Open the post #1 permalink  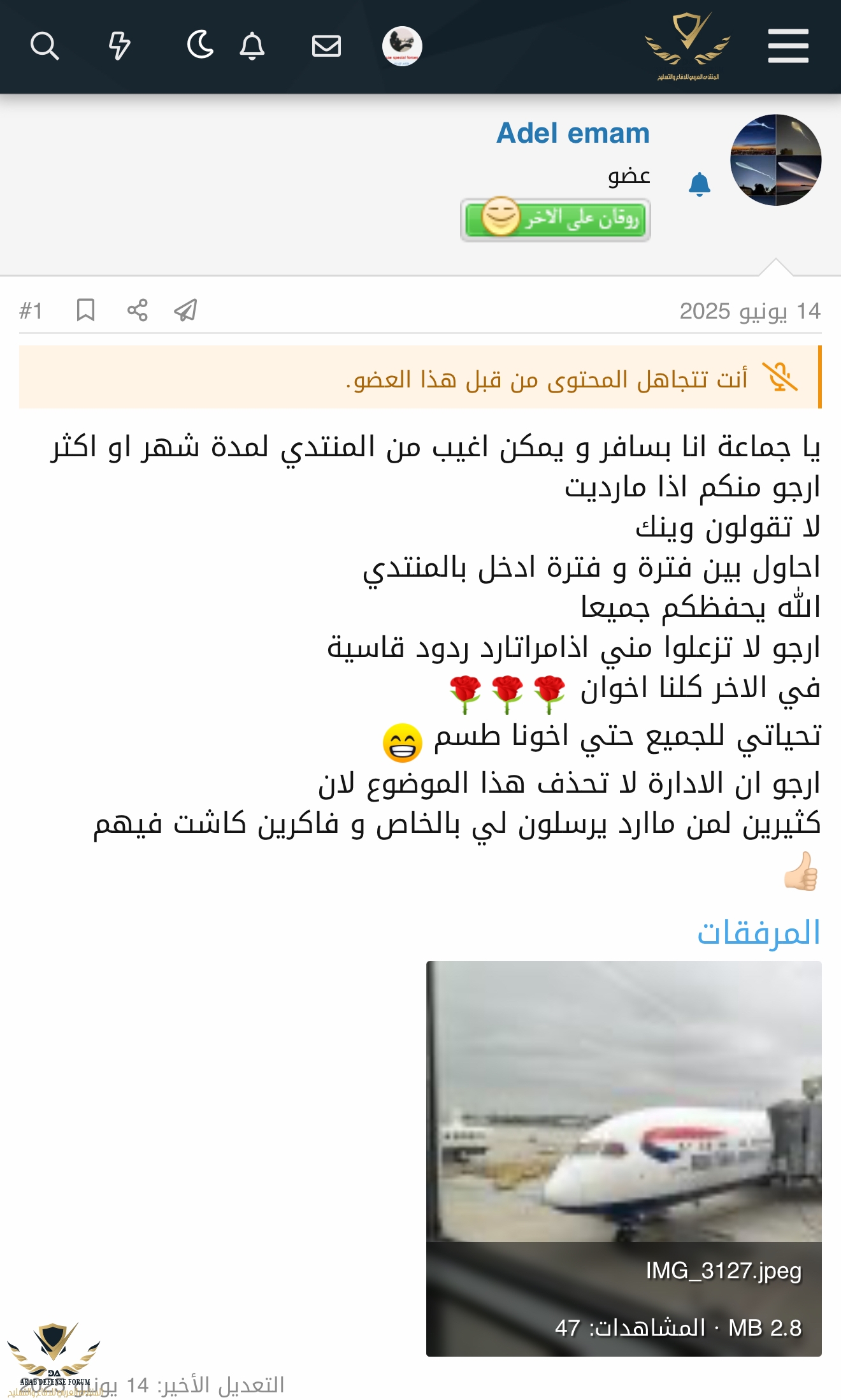pos(31,311)
